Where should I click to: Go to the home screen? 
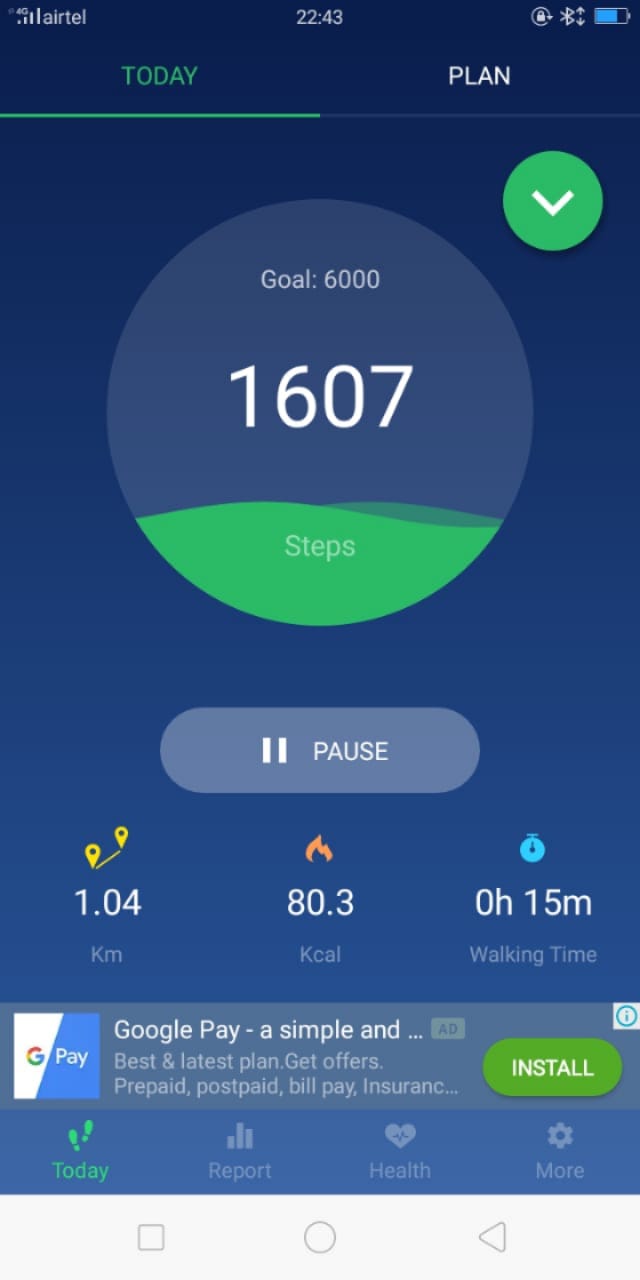[320, 1237]
